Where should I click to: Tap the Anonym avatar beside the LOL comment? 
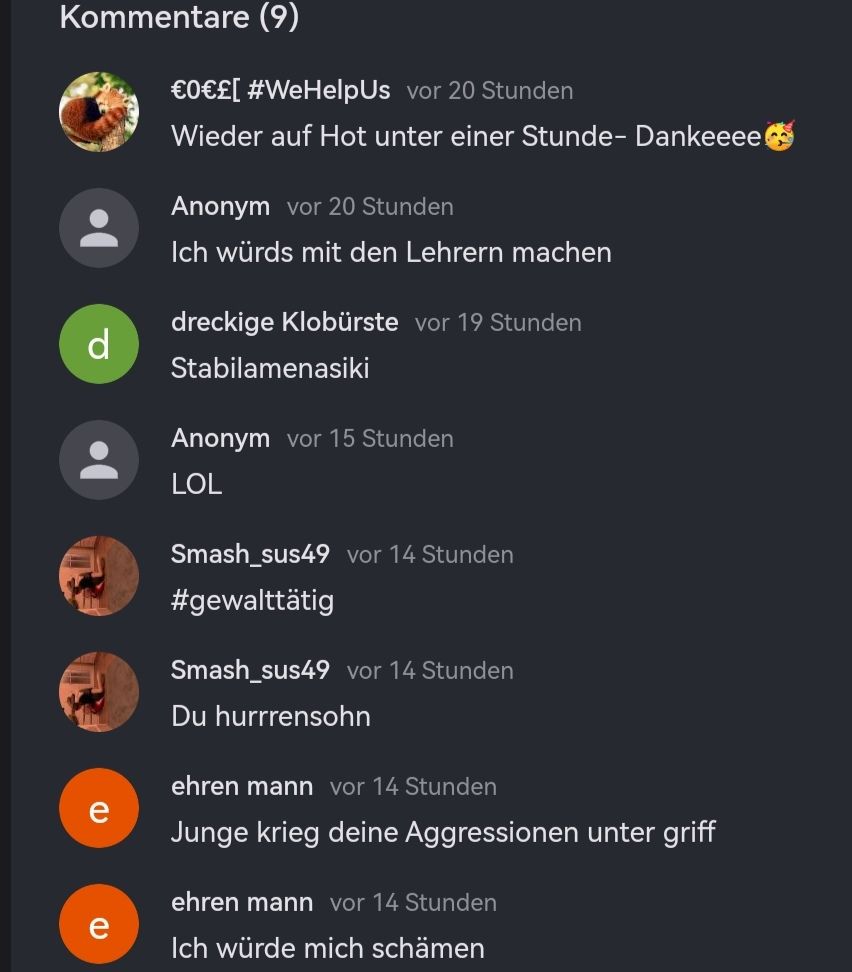pos(99,460)
